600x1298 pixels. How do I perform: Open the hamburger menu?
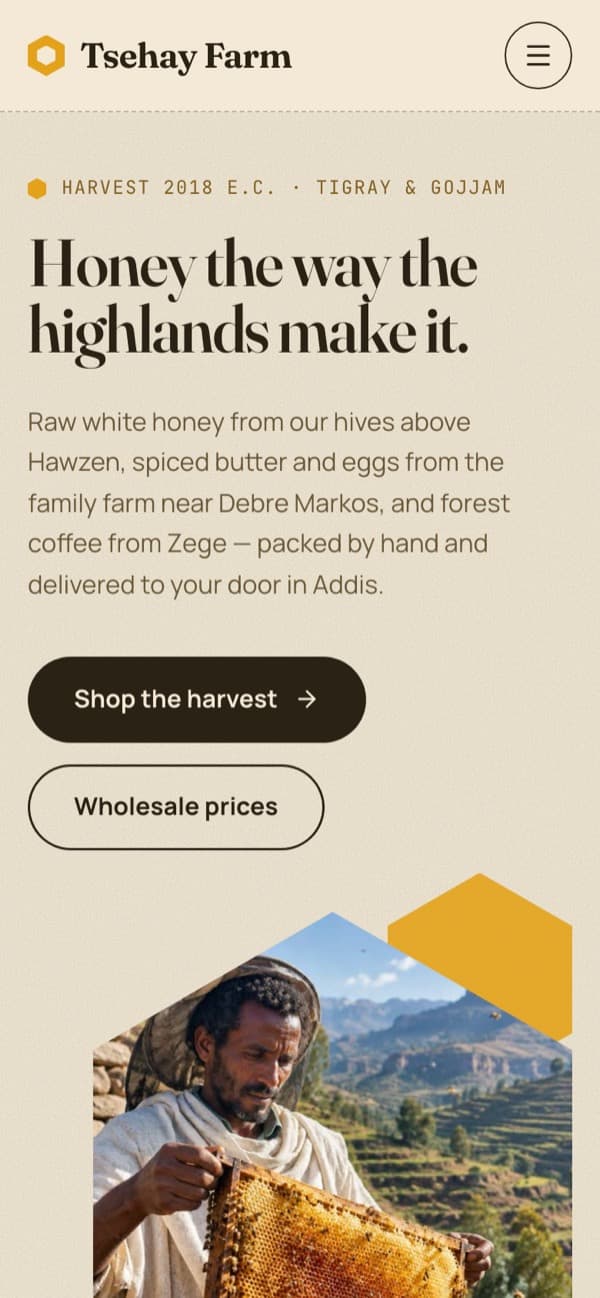[x=538, y=55]
